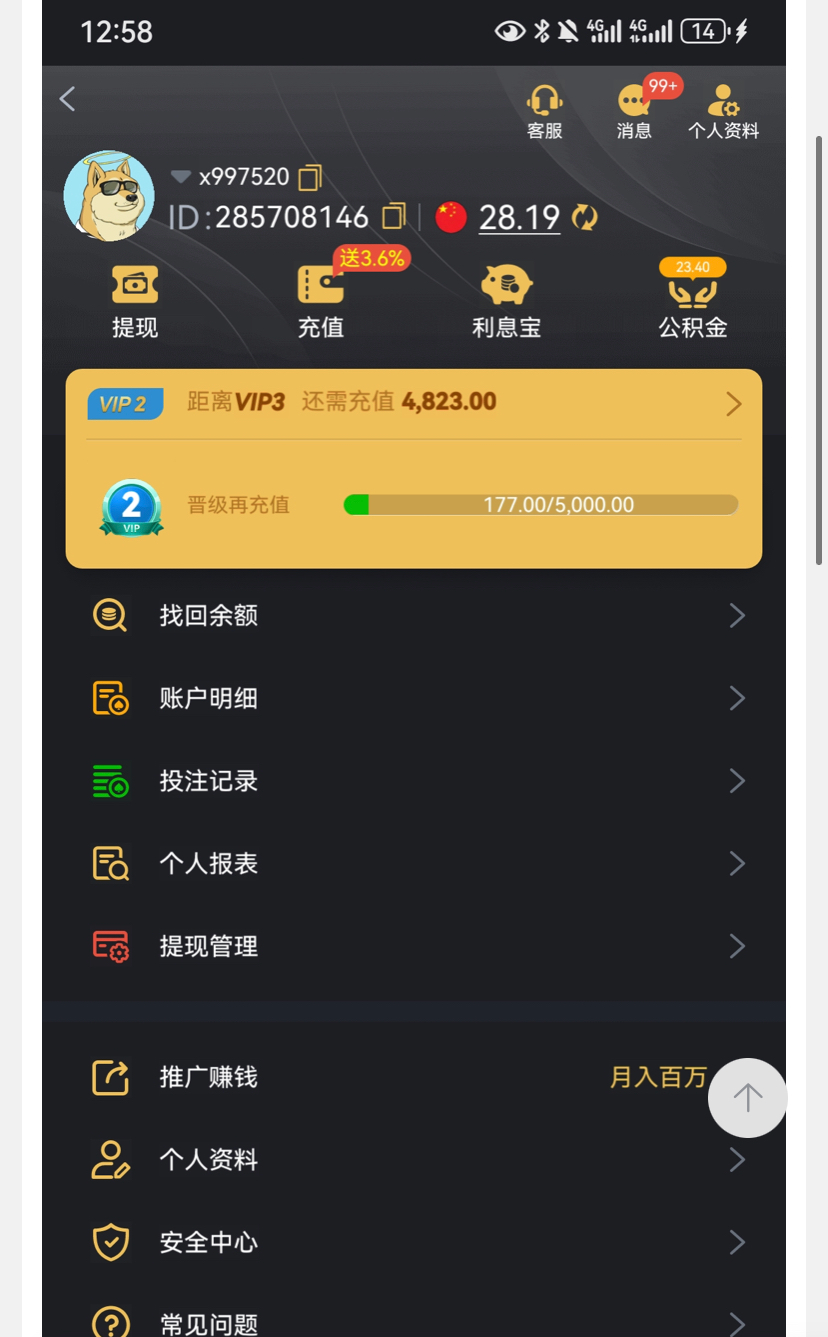Open 消息 messages with 99+ badge

point(635,111)
